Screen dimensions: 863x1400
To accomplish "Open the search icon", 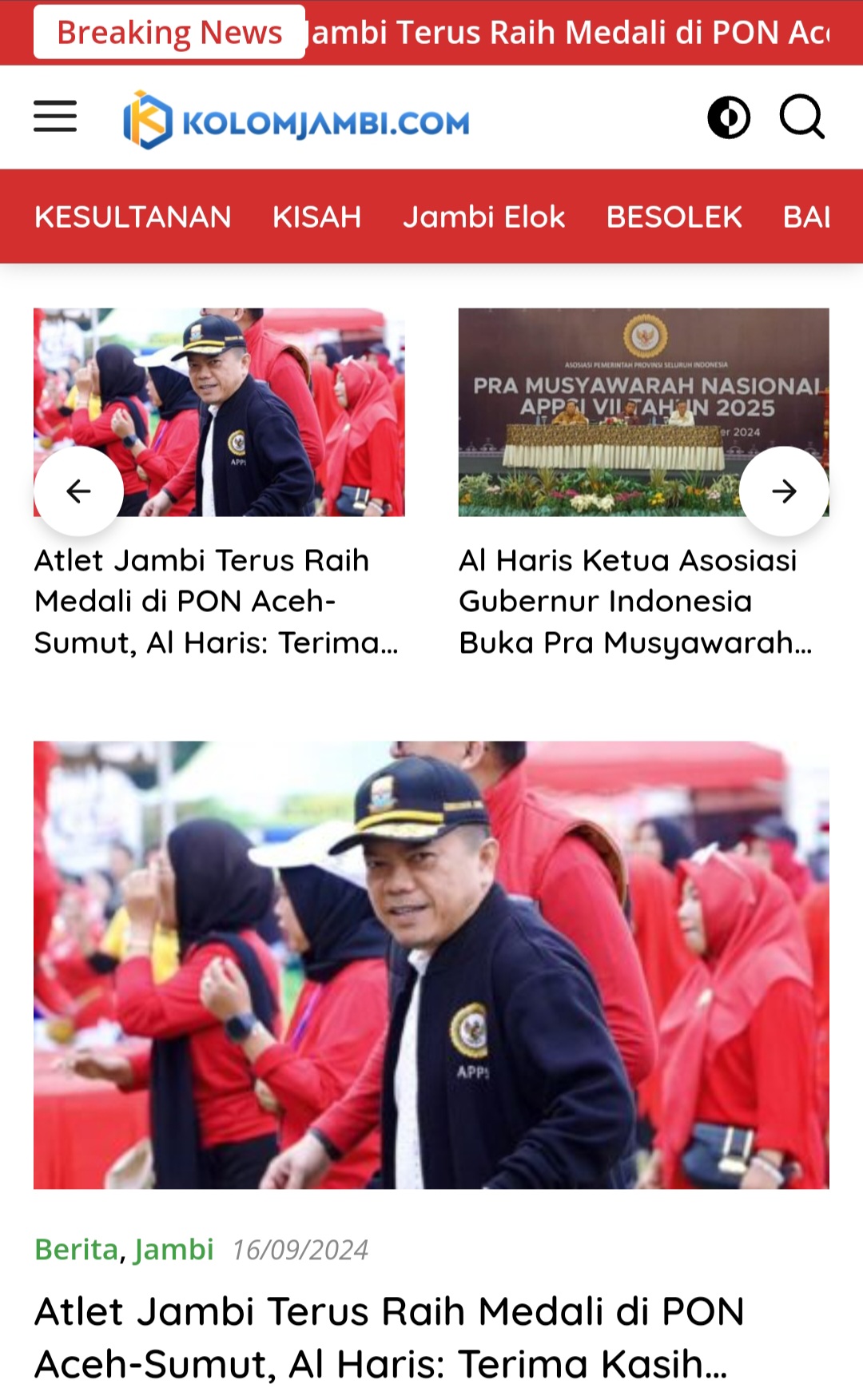I will (x=802, y=117).
